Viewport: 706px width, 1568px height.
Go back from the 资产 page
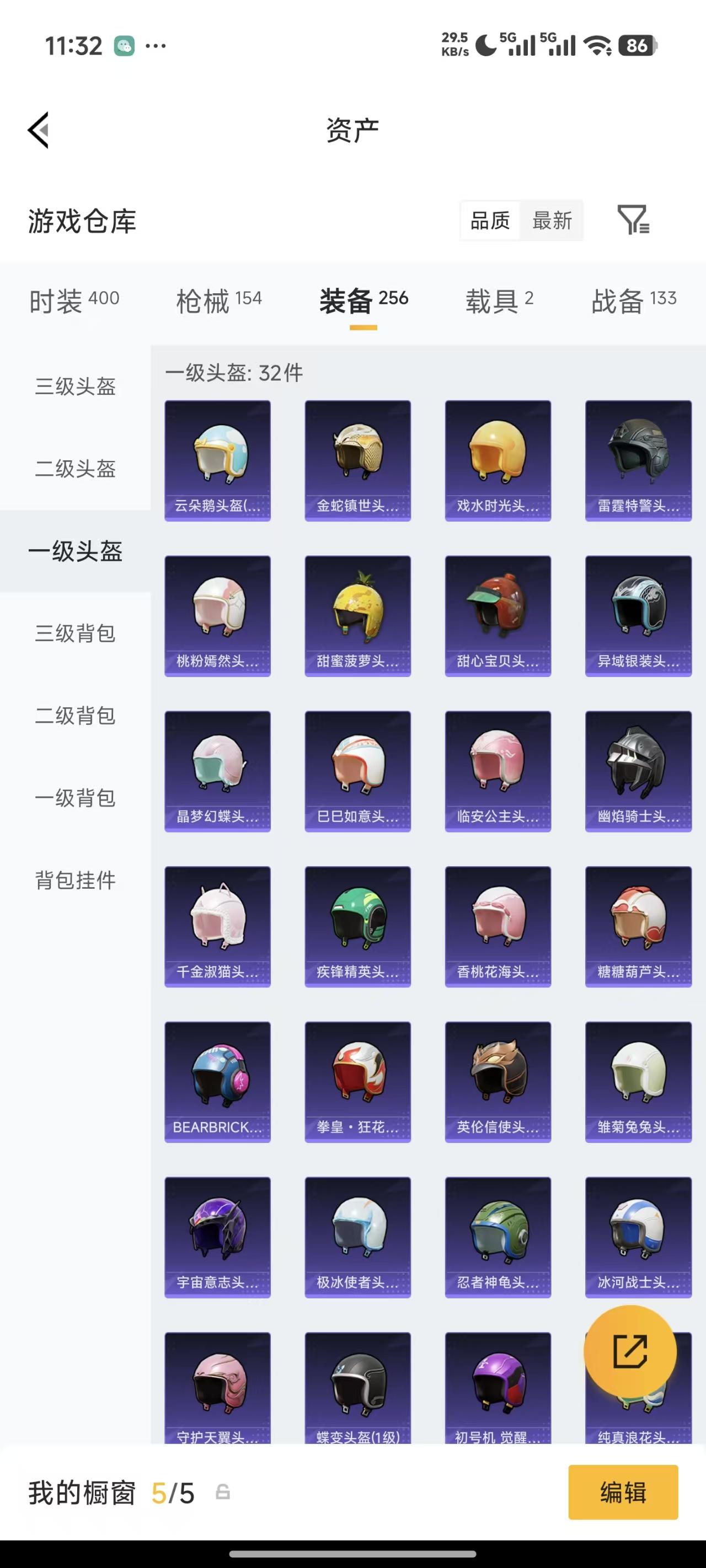[39, 130]
